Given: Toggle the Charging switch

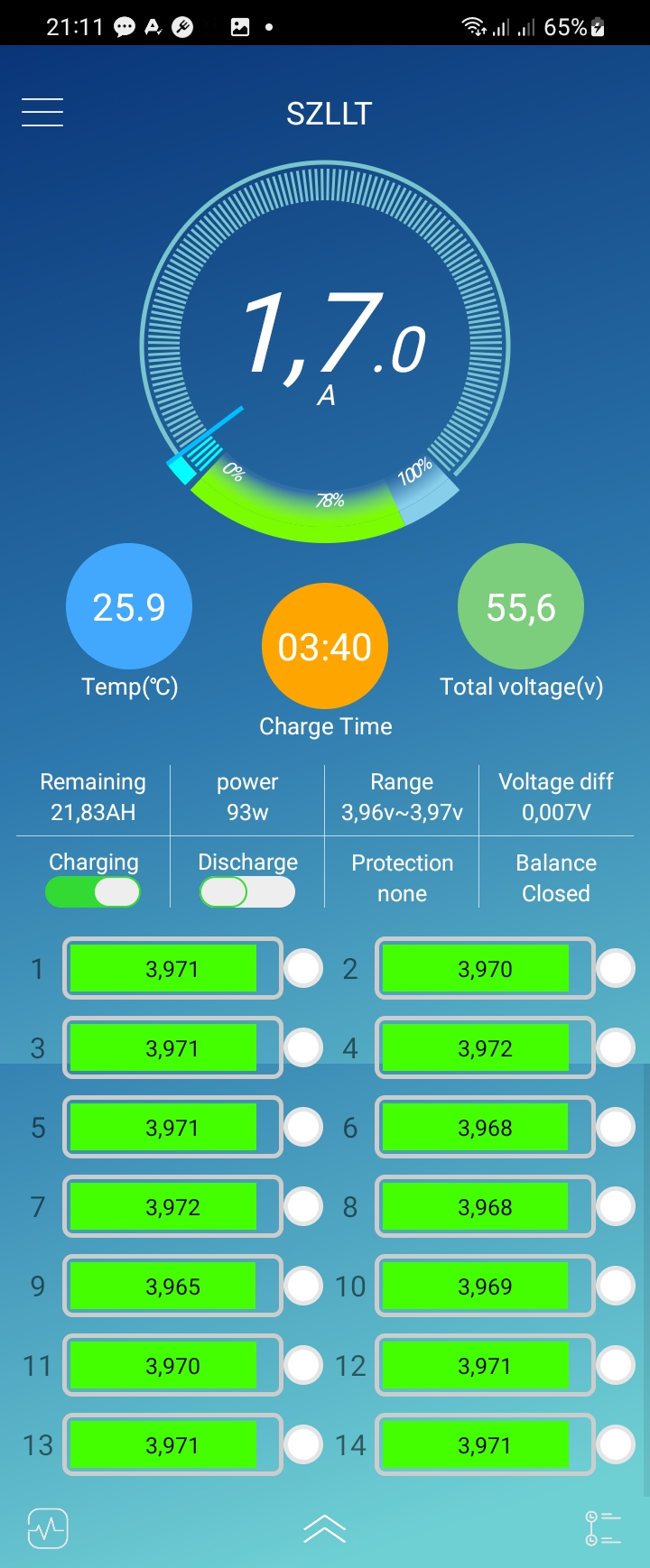Looking at the screenshot, I should coord(93,892).
